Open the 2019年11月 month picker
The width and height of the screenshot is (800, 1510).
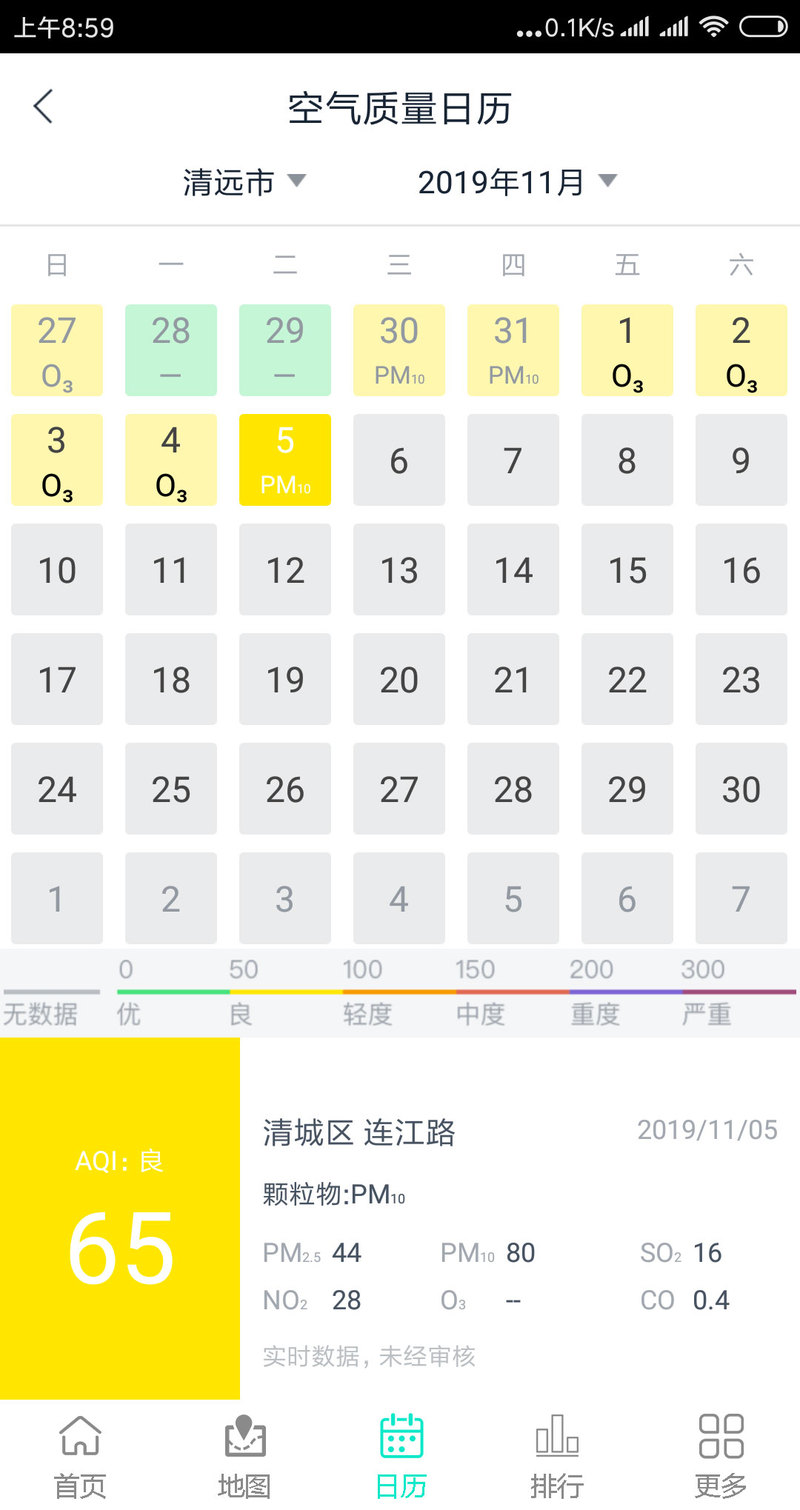pyautogui.click(x=517, y=182)
